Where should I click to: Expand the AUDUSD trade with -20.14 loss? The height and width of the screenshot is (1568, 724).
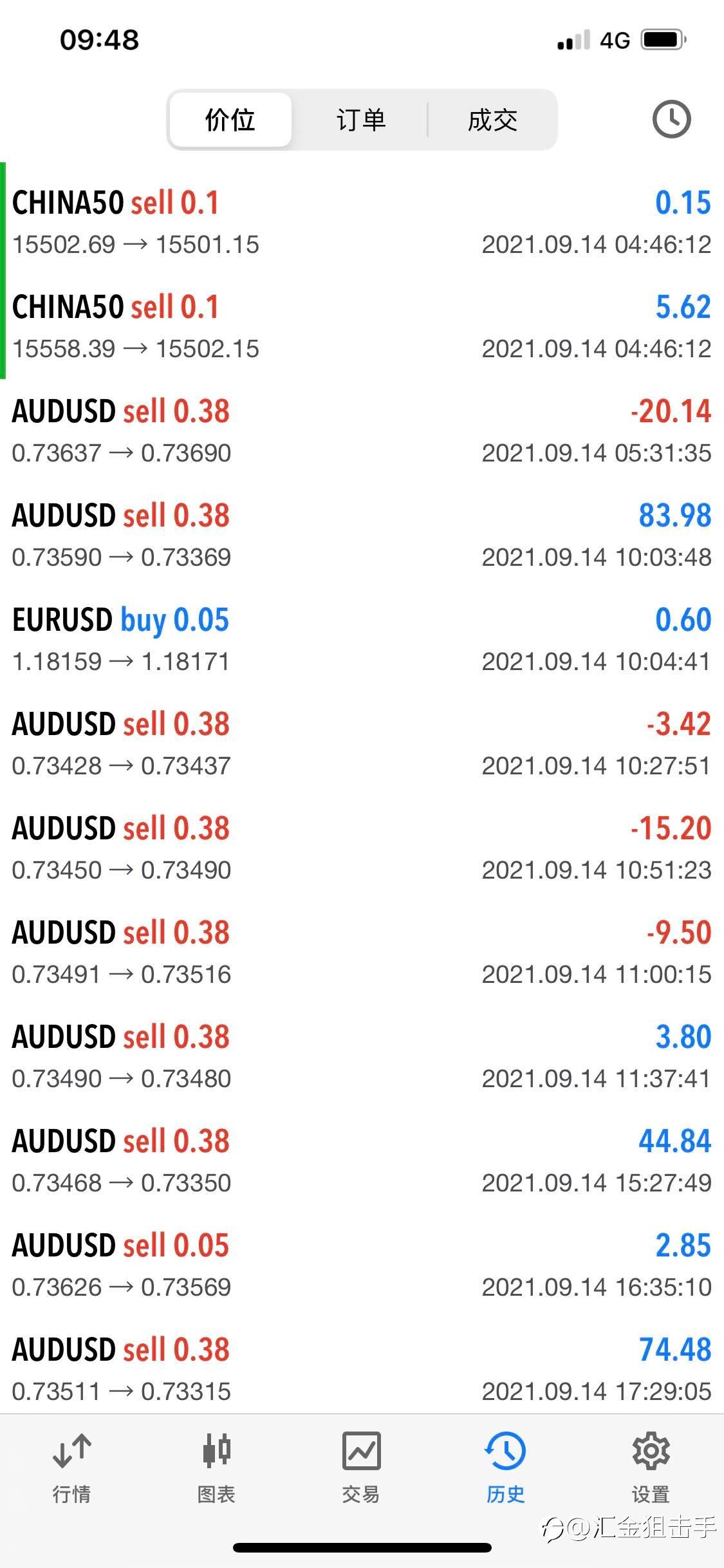click(x=362, y=431)
